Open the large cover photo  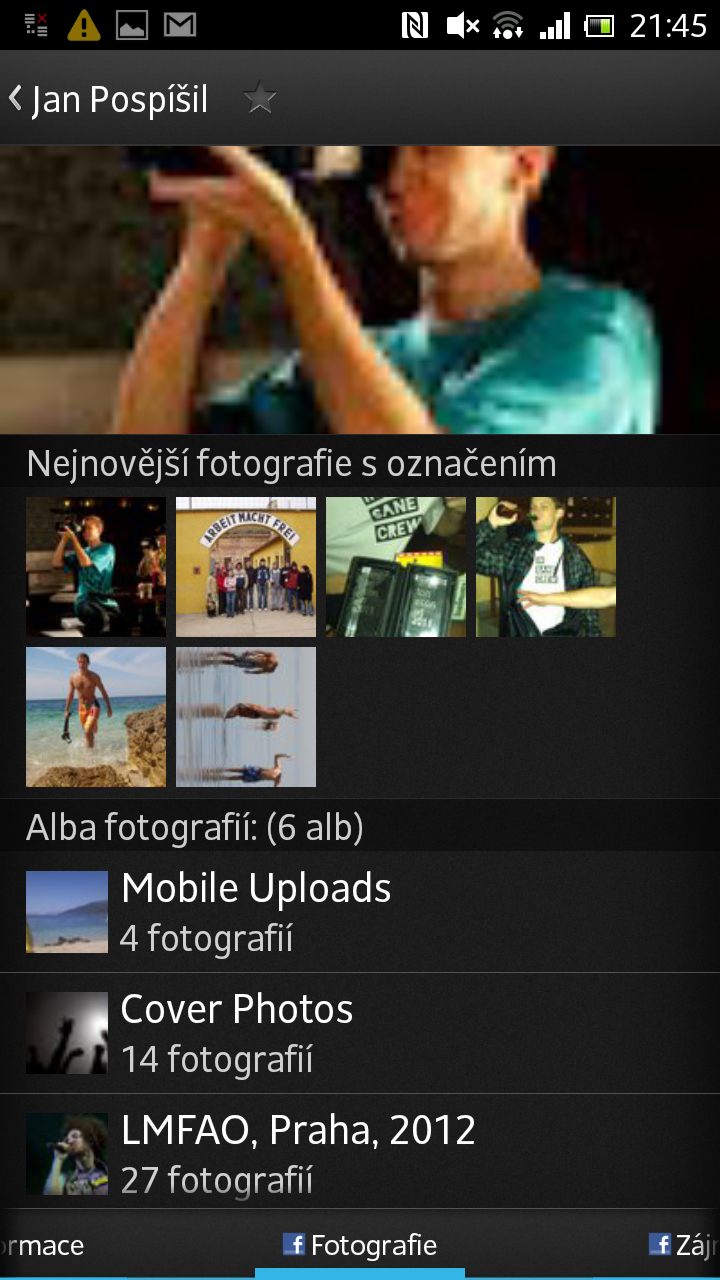[x=360, y=290]
